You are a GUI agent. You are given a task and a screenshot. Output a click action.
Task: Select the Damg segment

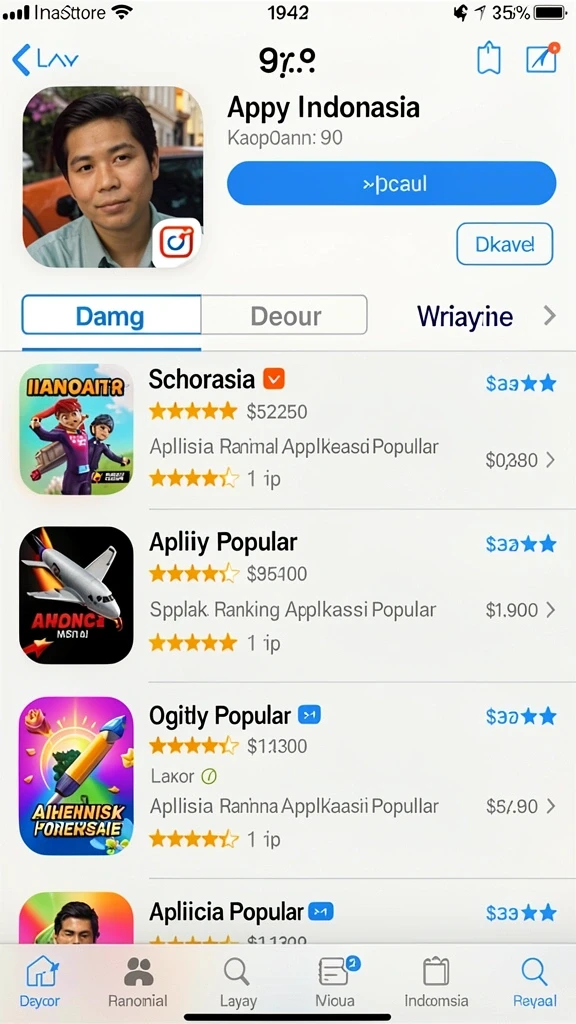(x=111, y=316)
